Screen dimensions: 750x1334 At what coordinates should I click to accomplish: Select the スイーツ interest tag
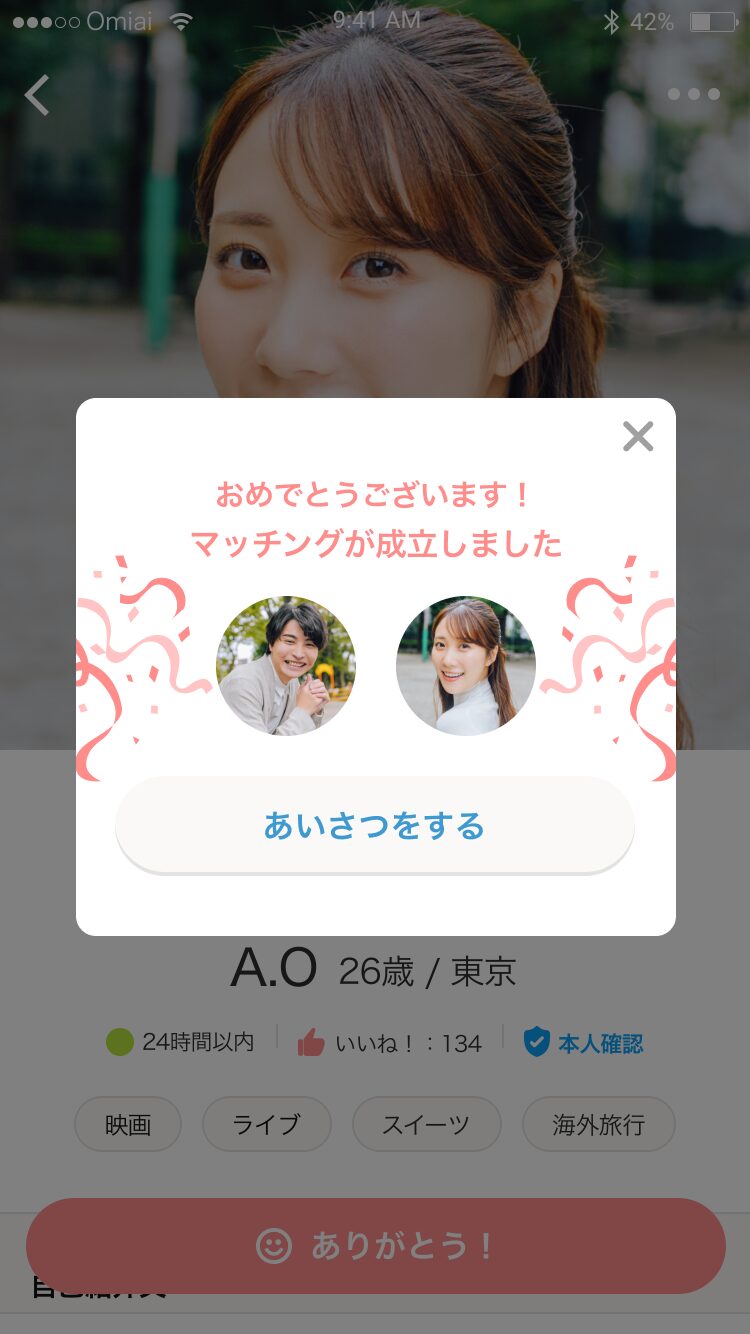tap(426, 1124)
